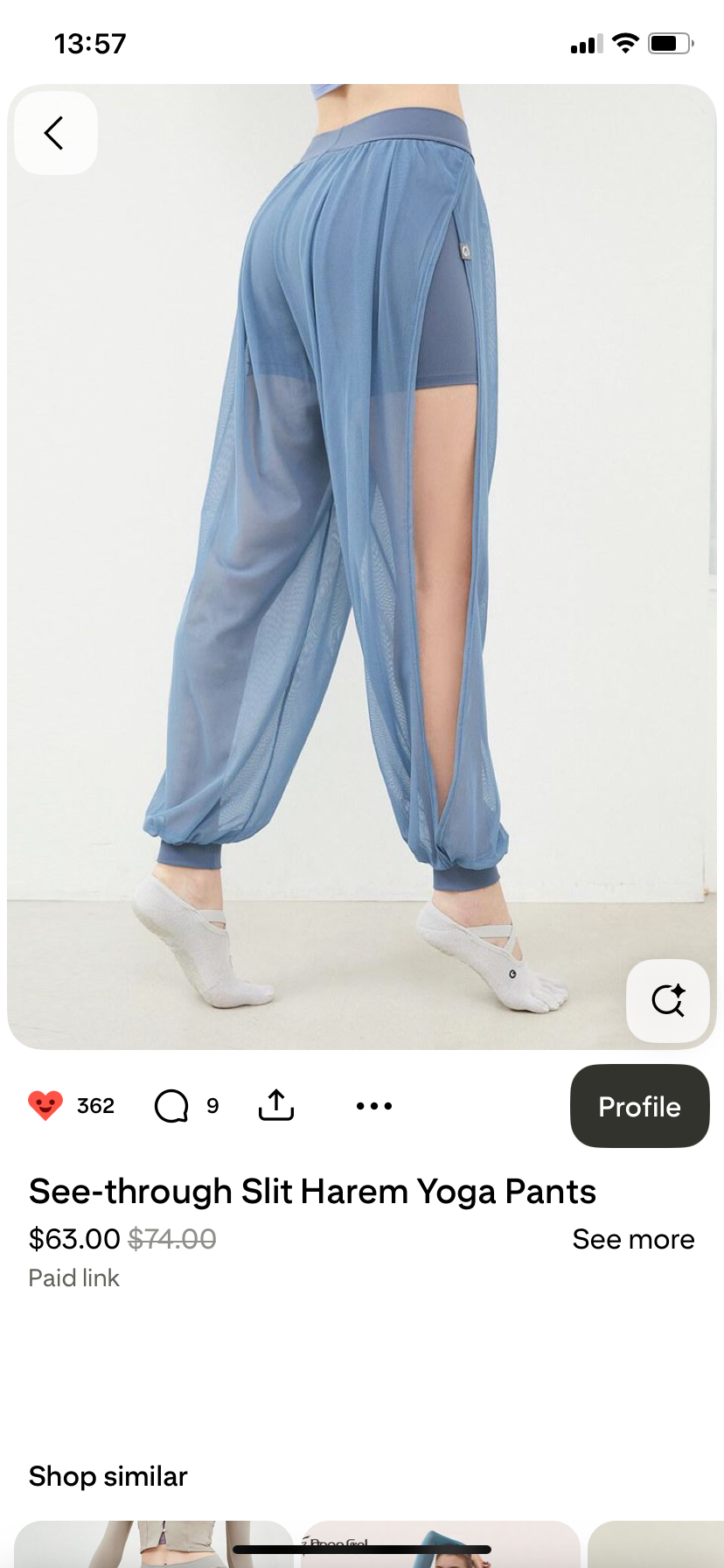Expand details with See more
The width and height of the screenshot is (724, 1568).
tap(633, 1239)
